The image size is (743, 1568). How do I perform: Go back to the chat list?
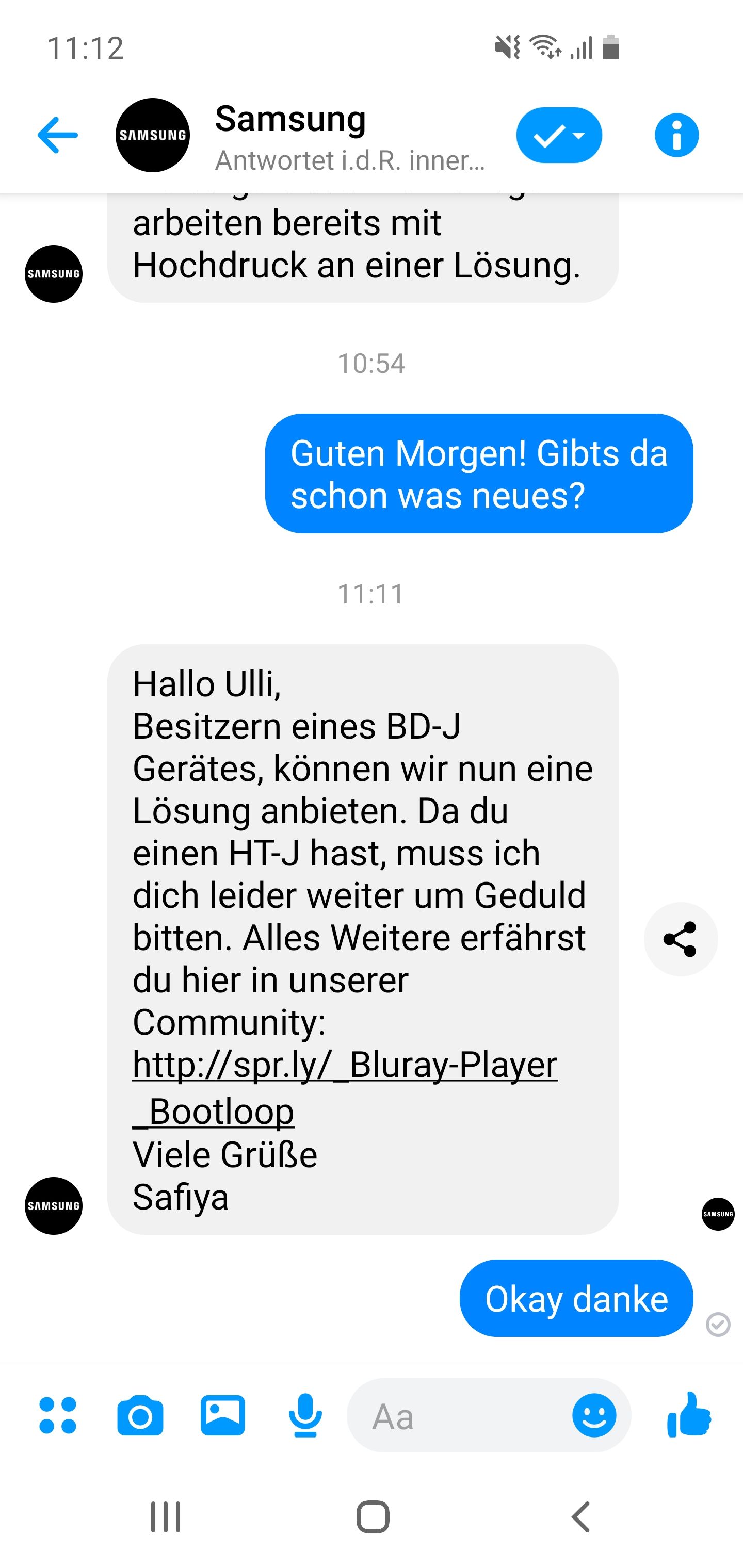57,135
